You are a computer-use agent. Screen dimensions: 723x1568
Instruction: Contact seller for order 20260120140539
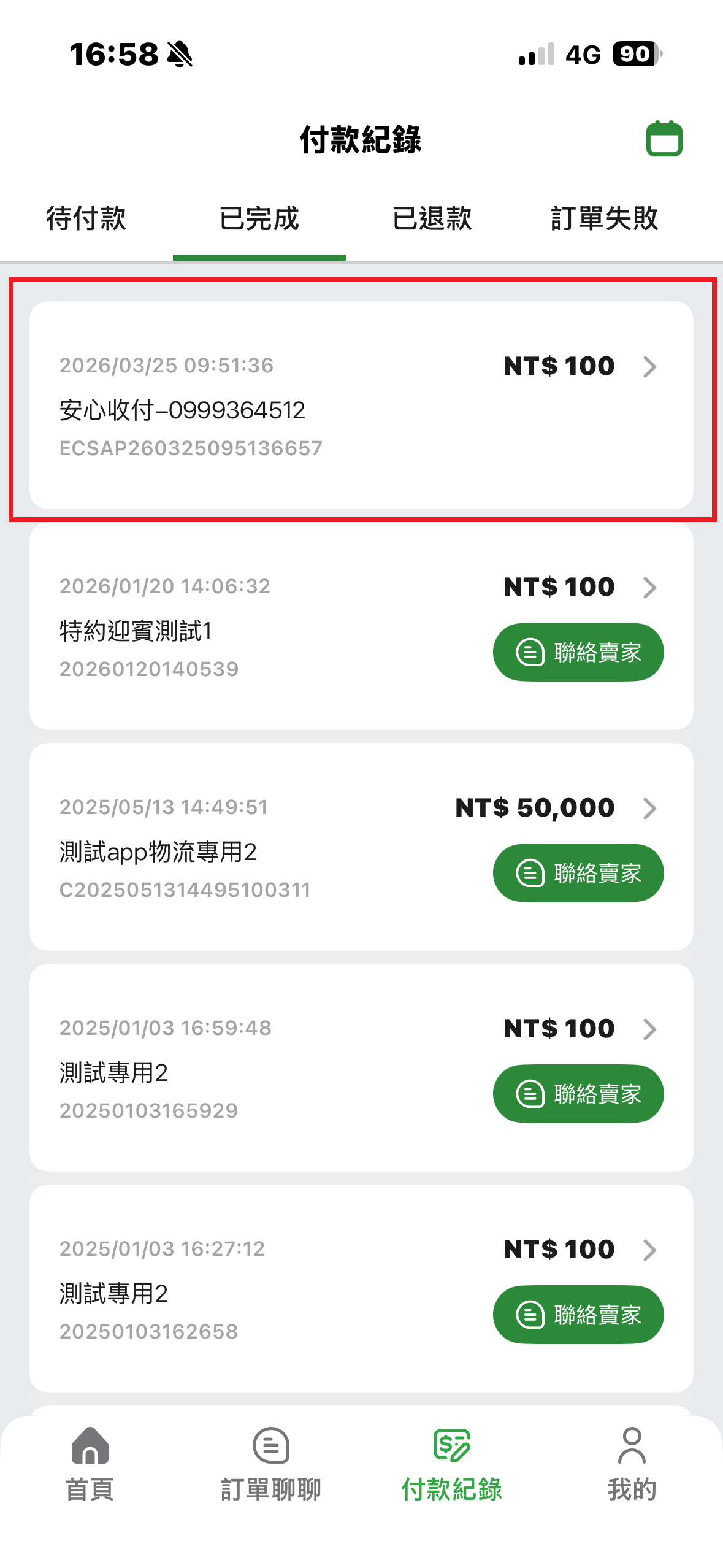click(x=578, y=652)
